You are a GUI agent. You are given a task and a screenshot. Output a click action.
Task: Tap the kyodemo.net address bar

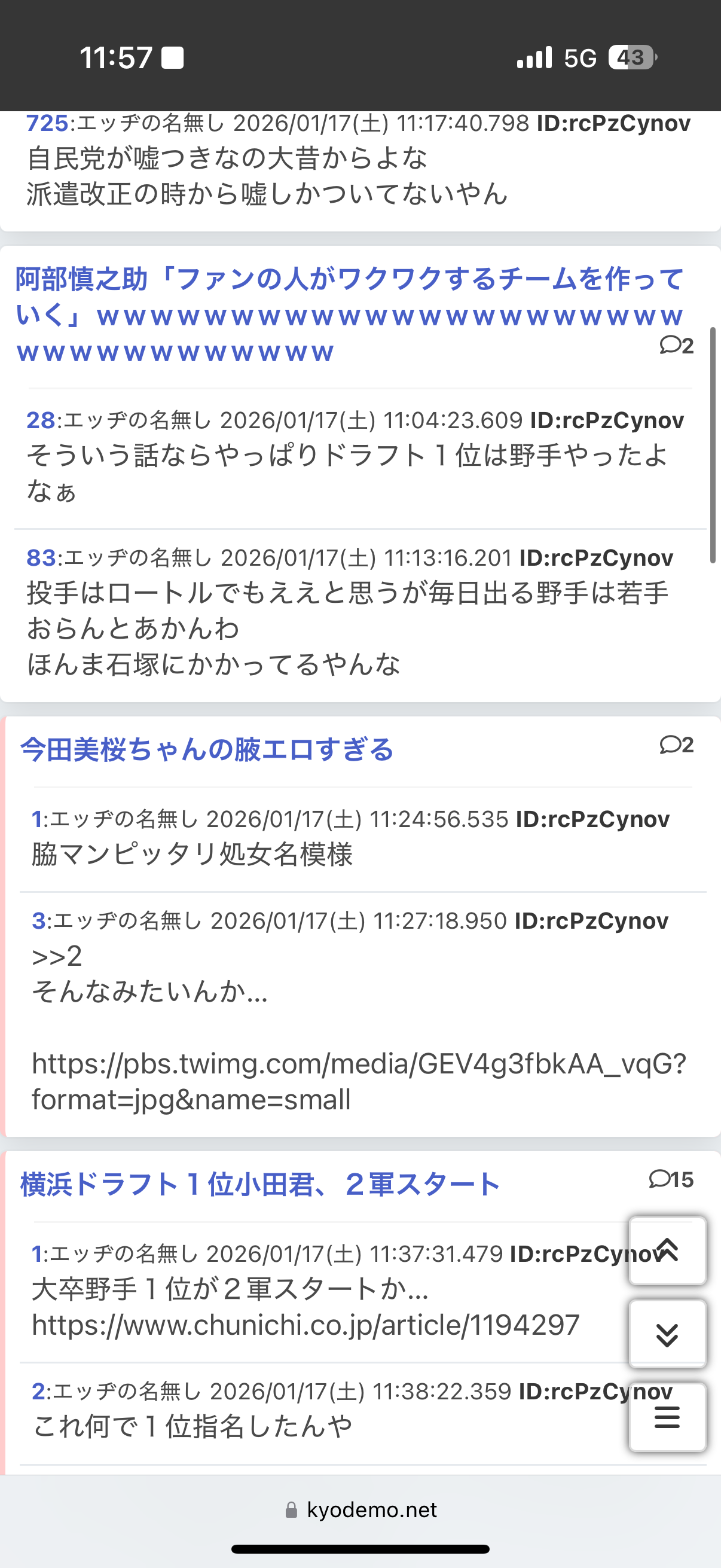coord(361,1510)
